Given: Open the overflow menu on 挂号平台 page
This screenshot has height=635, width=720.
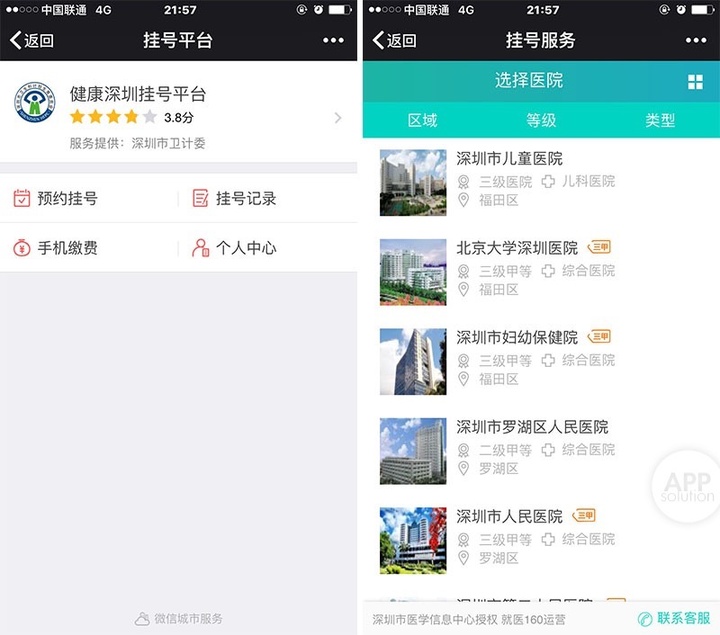Looking at the screenshot, I should [x=333, y=41].
